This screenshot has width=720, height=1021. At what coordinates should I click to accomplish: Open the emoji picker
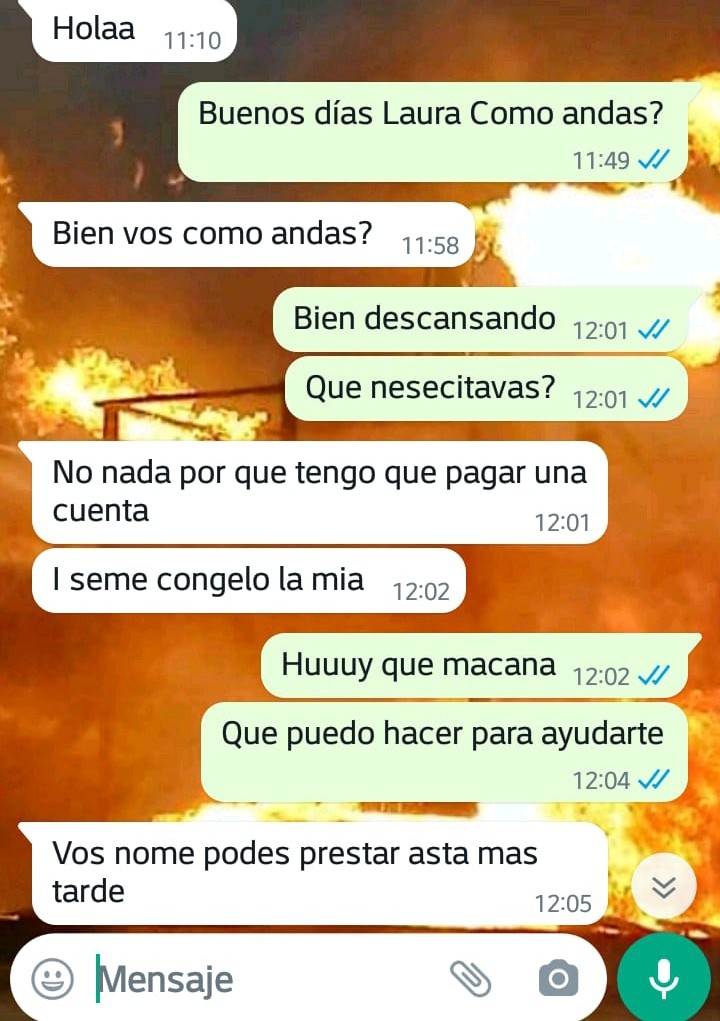(x=52, y=979)
